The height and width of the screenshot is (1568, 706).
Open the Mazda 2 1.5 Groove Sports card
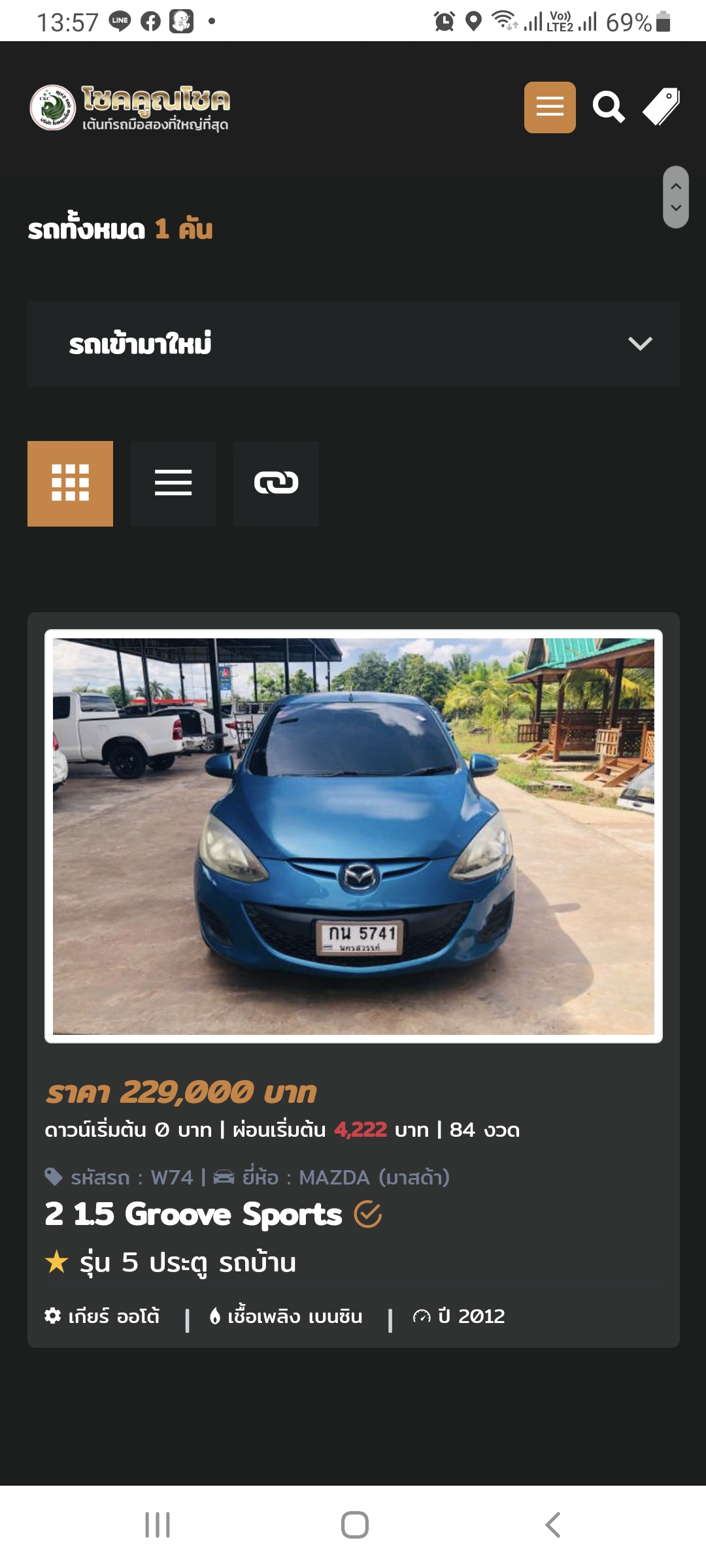point(353,836)
